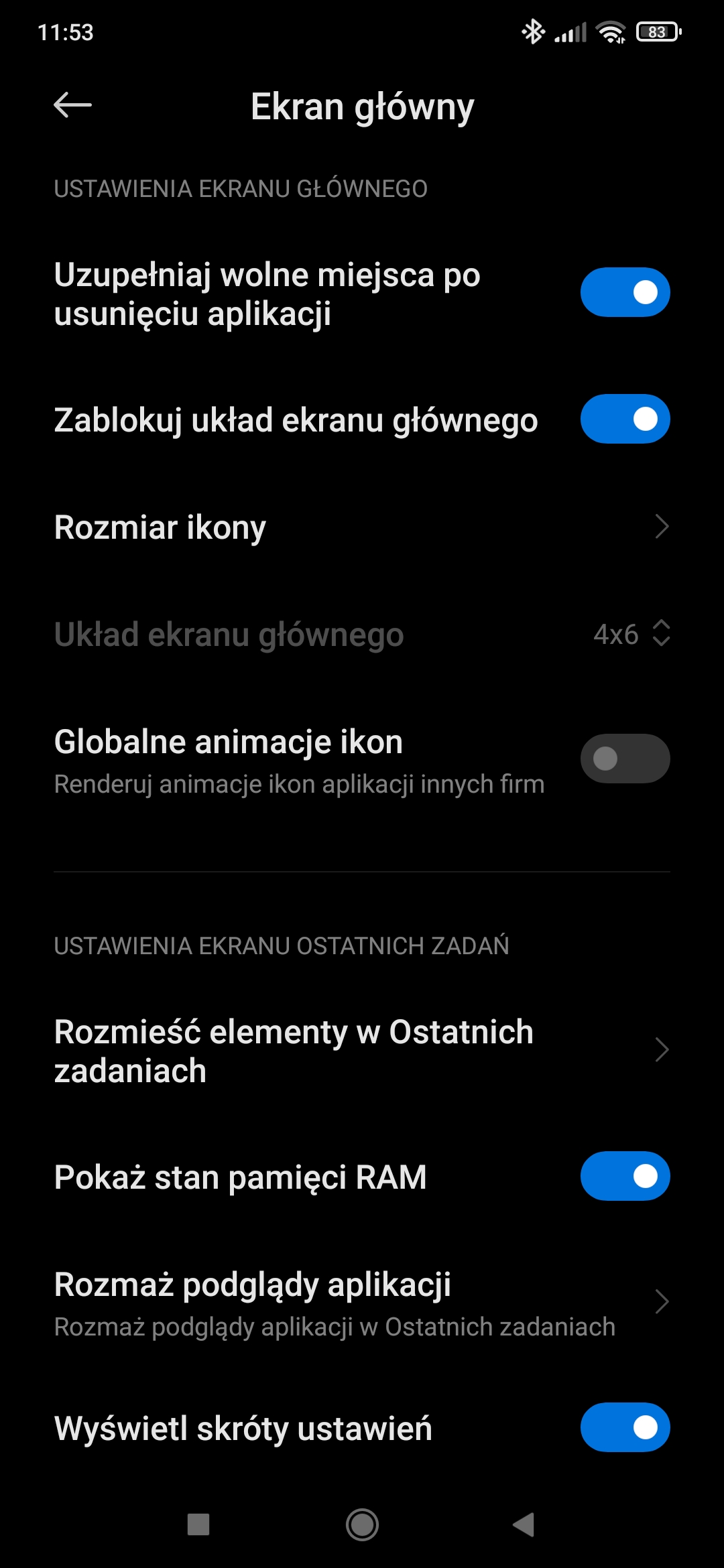Turn off Pokaż stan pamięci RAM

click(625, 1176)
